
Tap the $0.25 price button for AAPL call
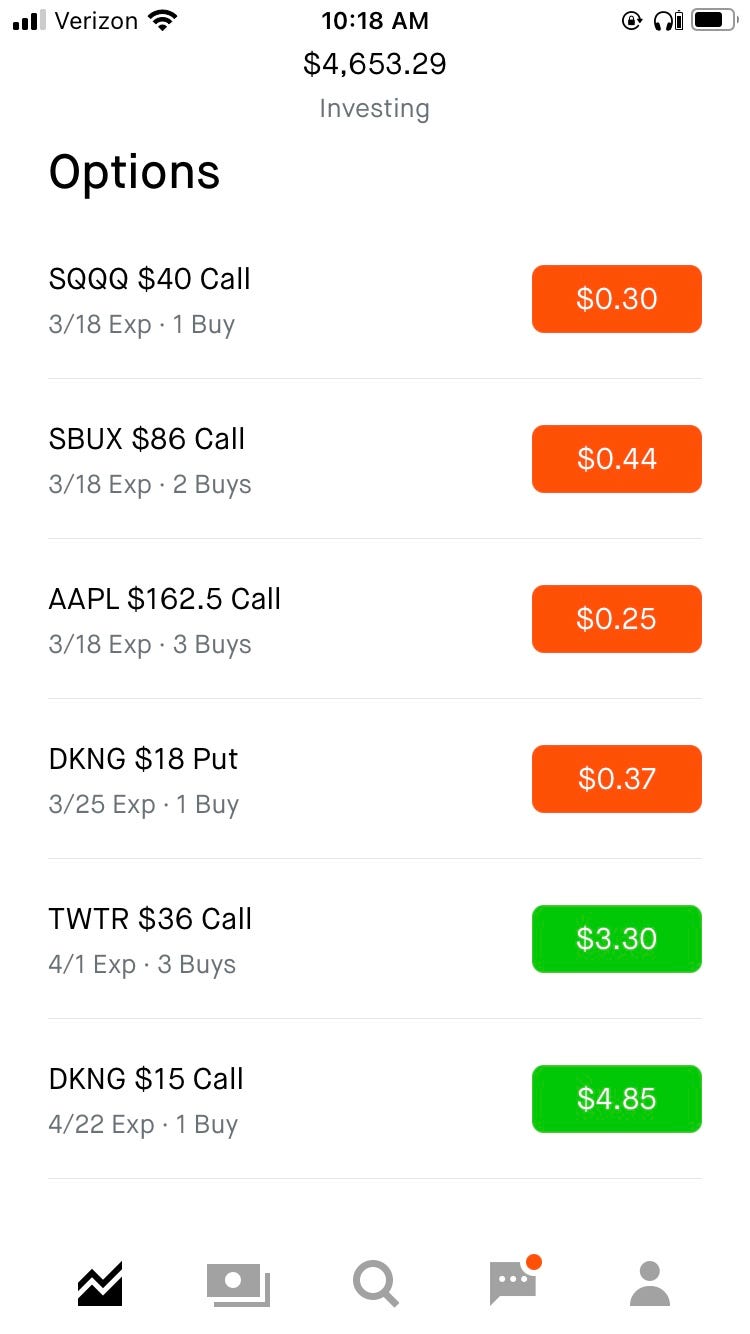click(x=616, y=619)
